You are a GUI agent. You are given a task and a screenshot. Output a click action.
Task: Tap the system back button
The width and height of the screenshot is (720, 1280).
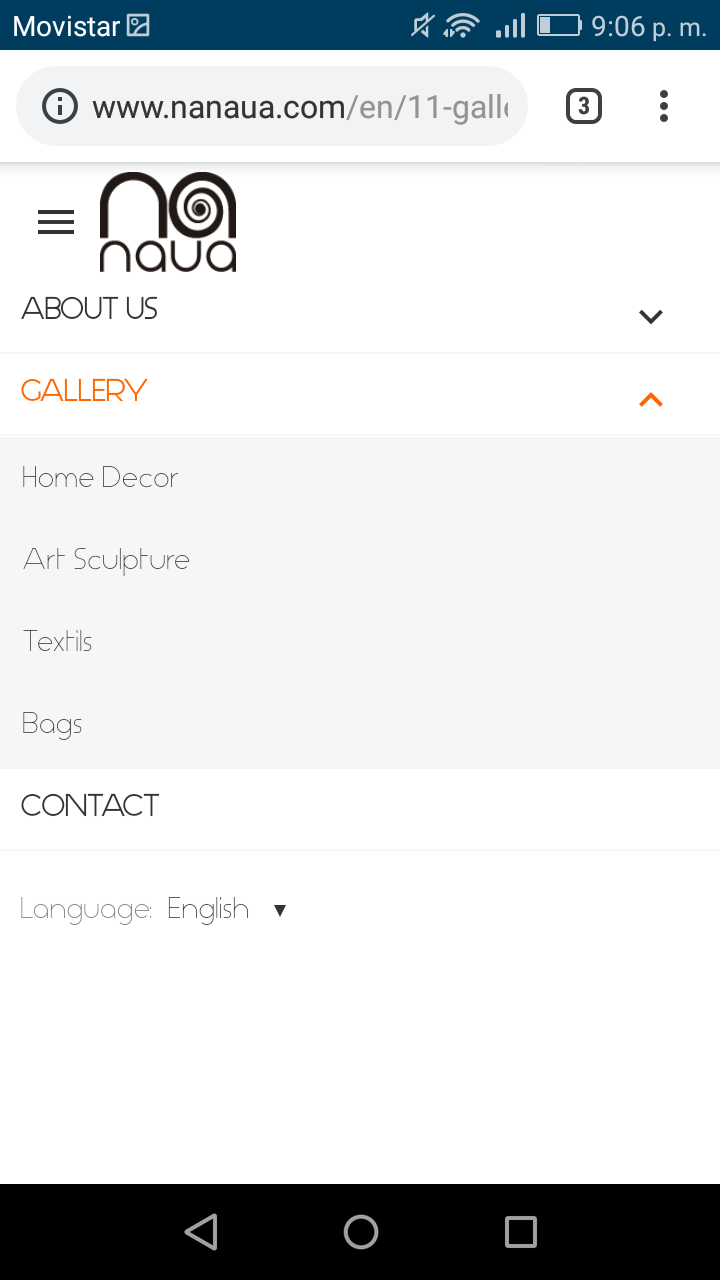[201, 1232]
